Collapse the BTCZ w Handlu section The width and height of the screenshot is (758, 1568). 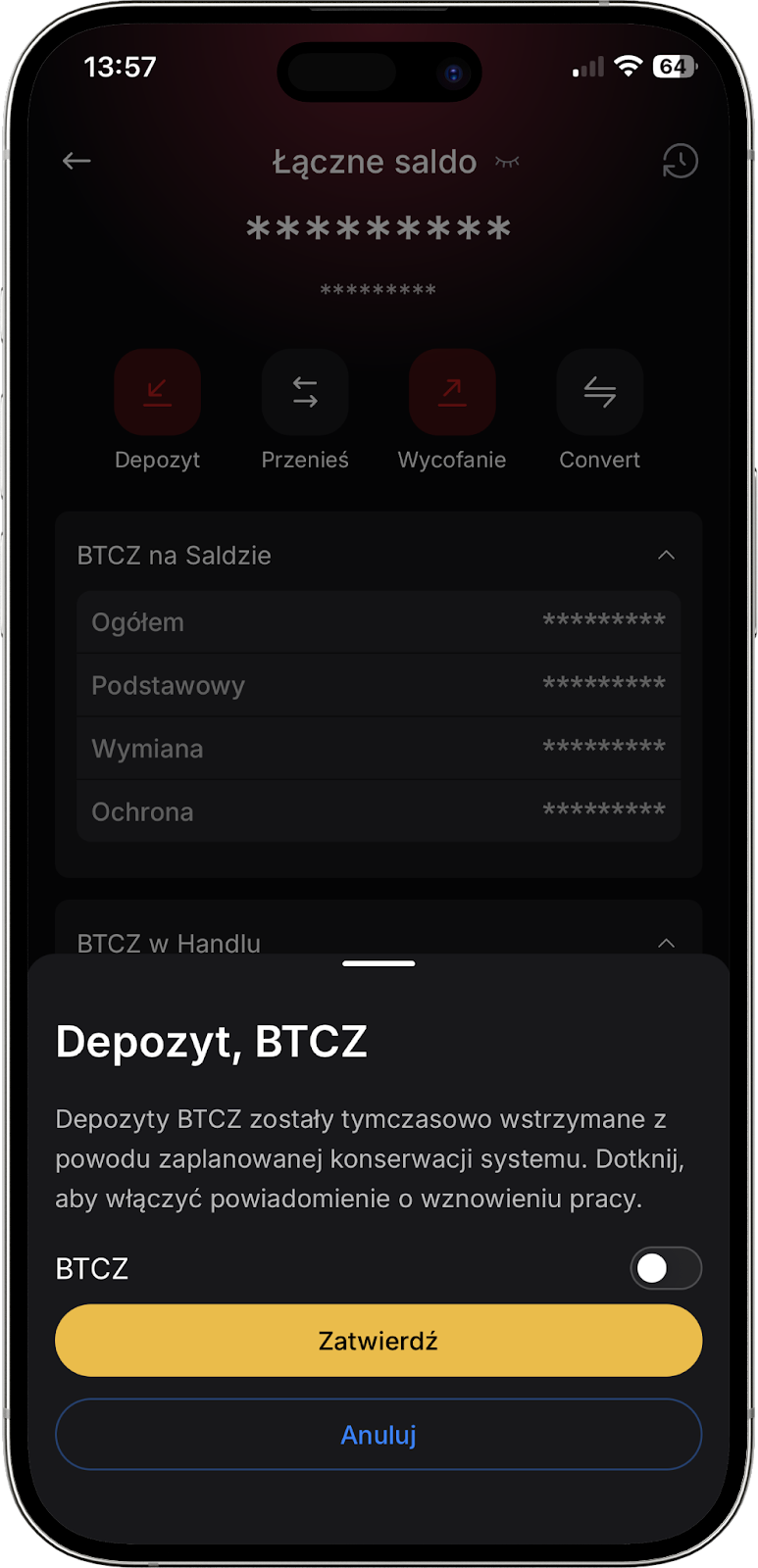tap(666, 943)
